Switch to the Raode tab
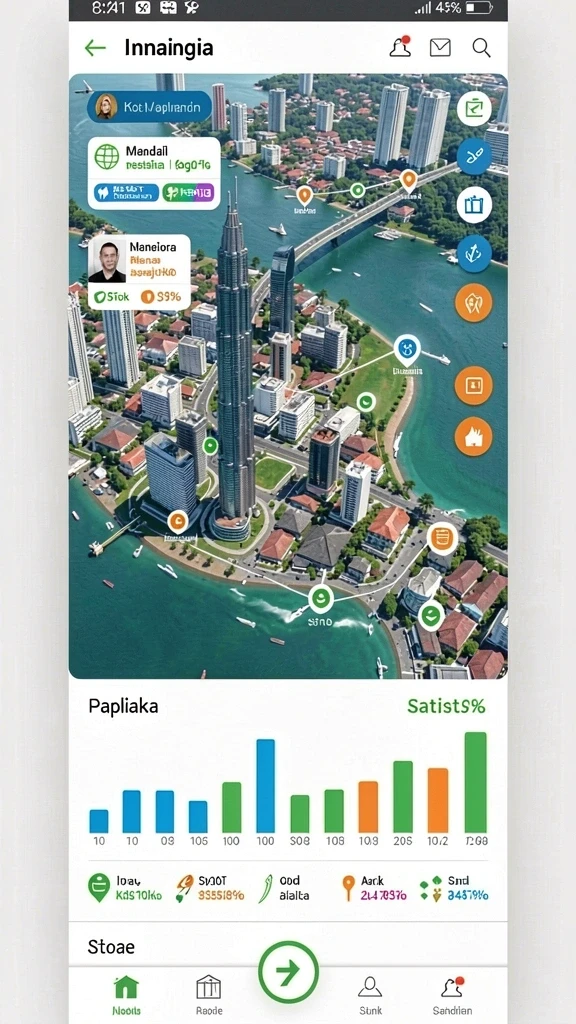Screen dimensions: 576x1024 (x=209, y=994)
